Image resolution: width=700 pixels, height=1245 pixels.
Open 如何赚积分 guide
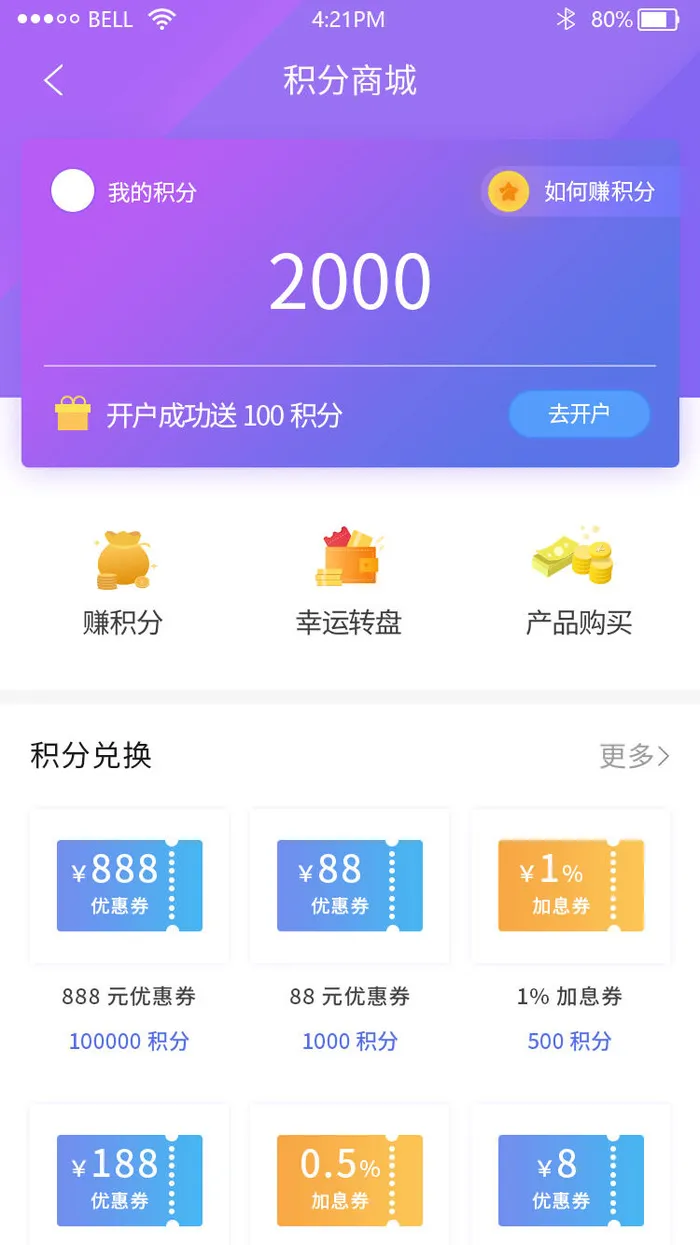pos(580,191)
